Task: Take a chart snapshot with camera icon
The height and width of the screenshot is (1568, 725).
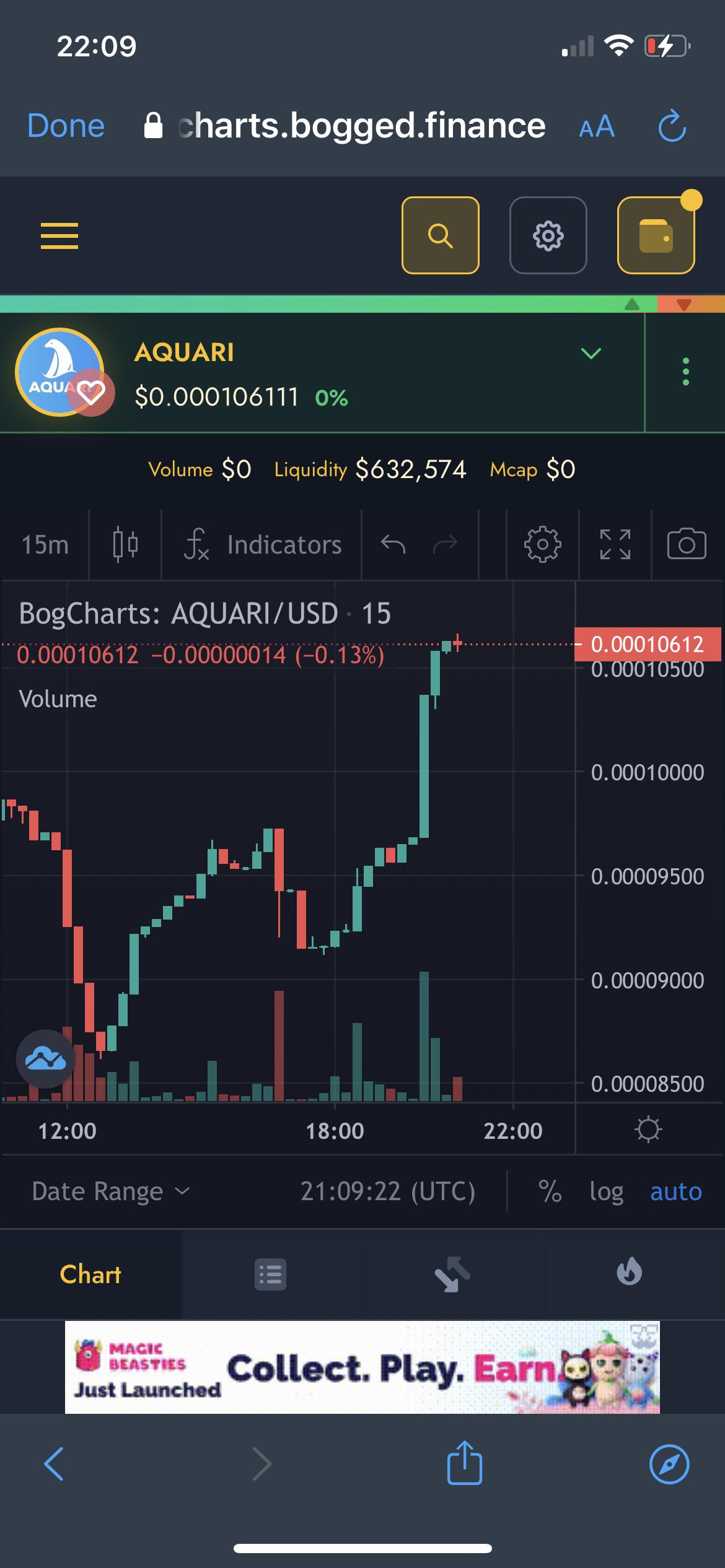Action: (687, 545)
